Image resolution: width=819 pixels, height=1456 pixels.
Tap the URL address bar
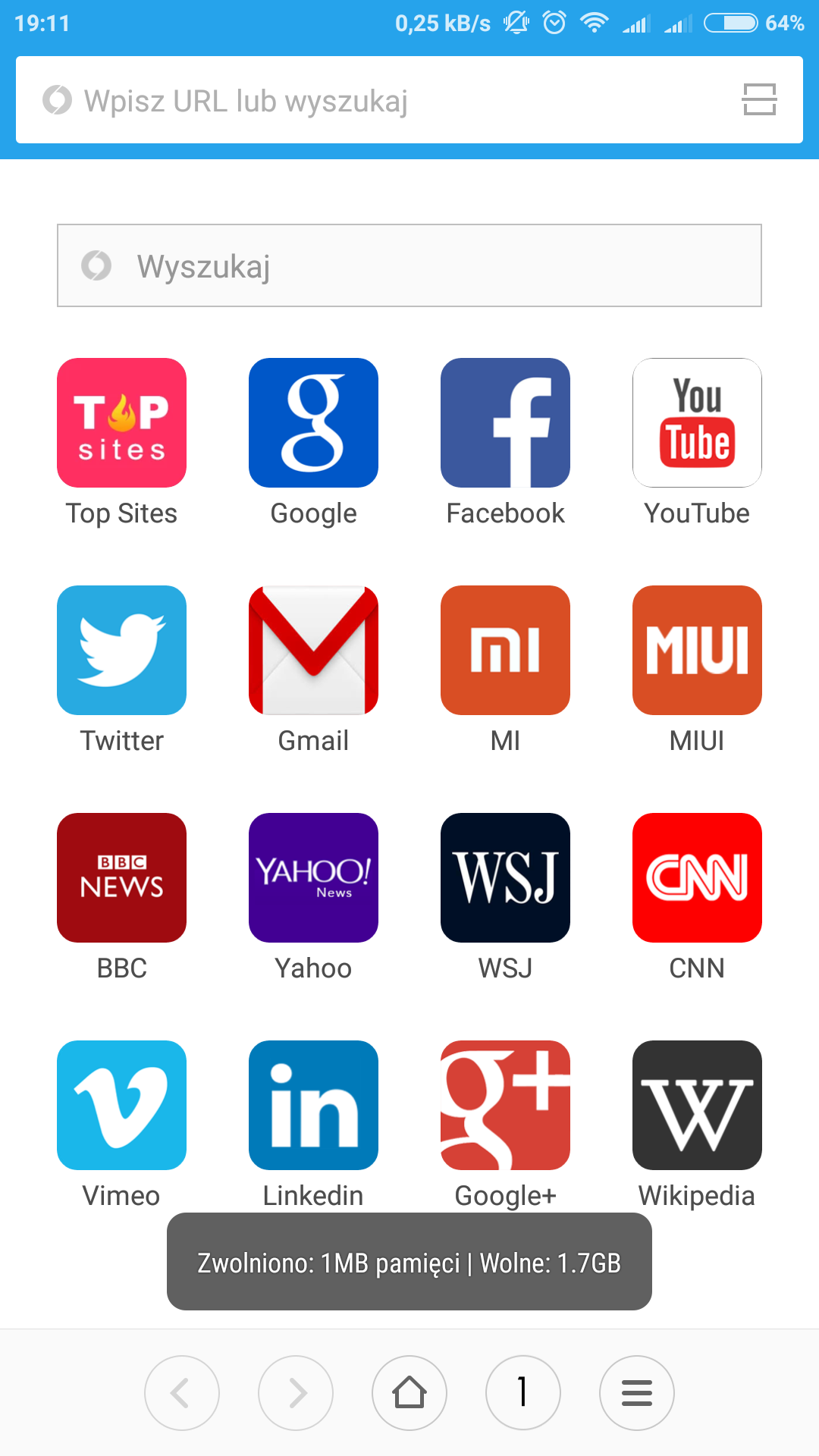379,100
